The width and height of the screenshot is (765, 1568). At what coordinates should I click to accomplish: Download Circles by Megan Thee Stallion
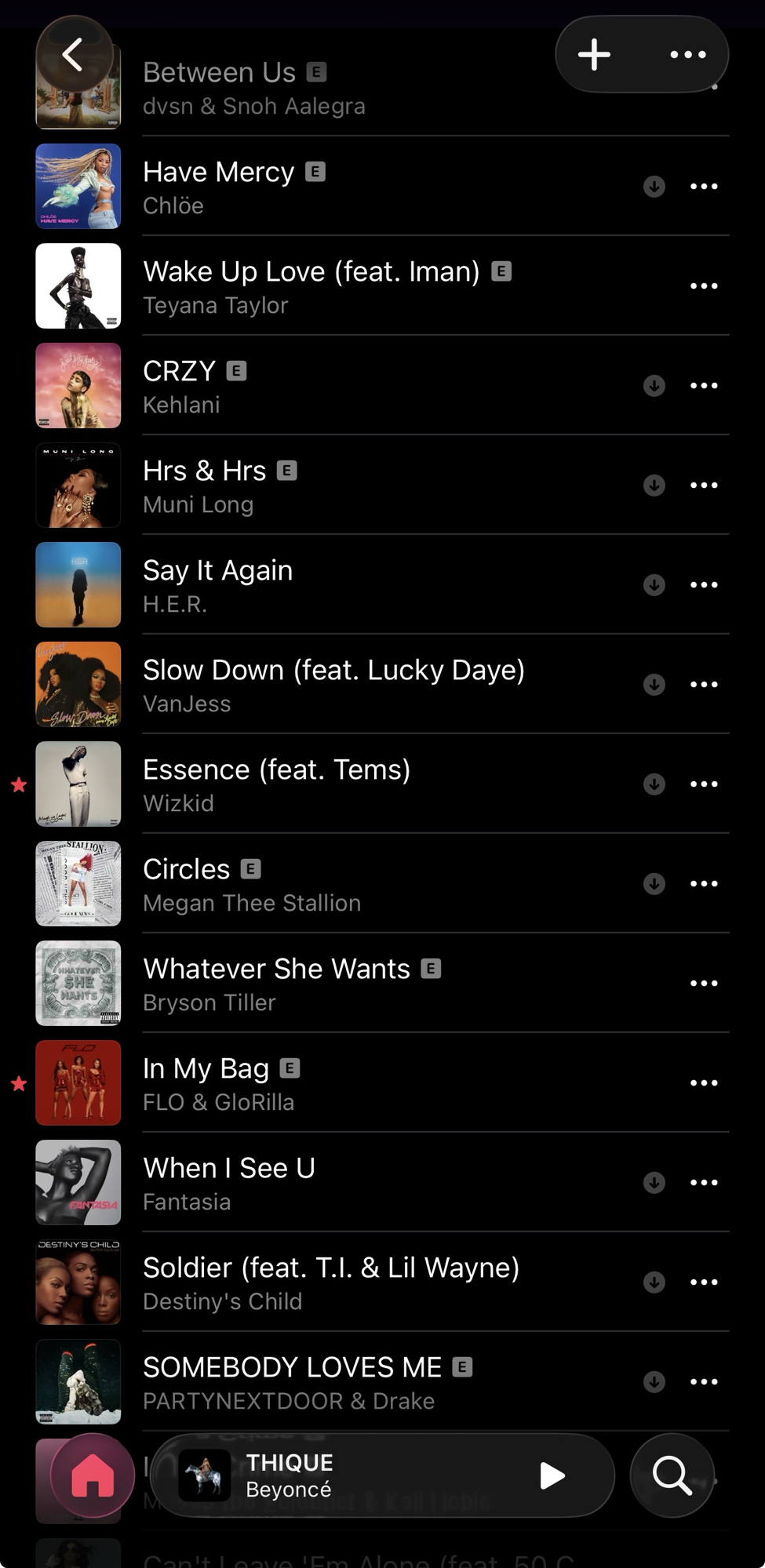coord(654,884)
